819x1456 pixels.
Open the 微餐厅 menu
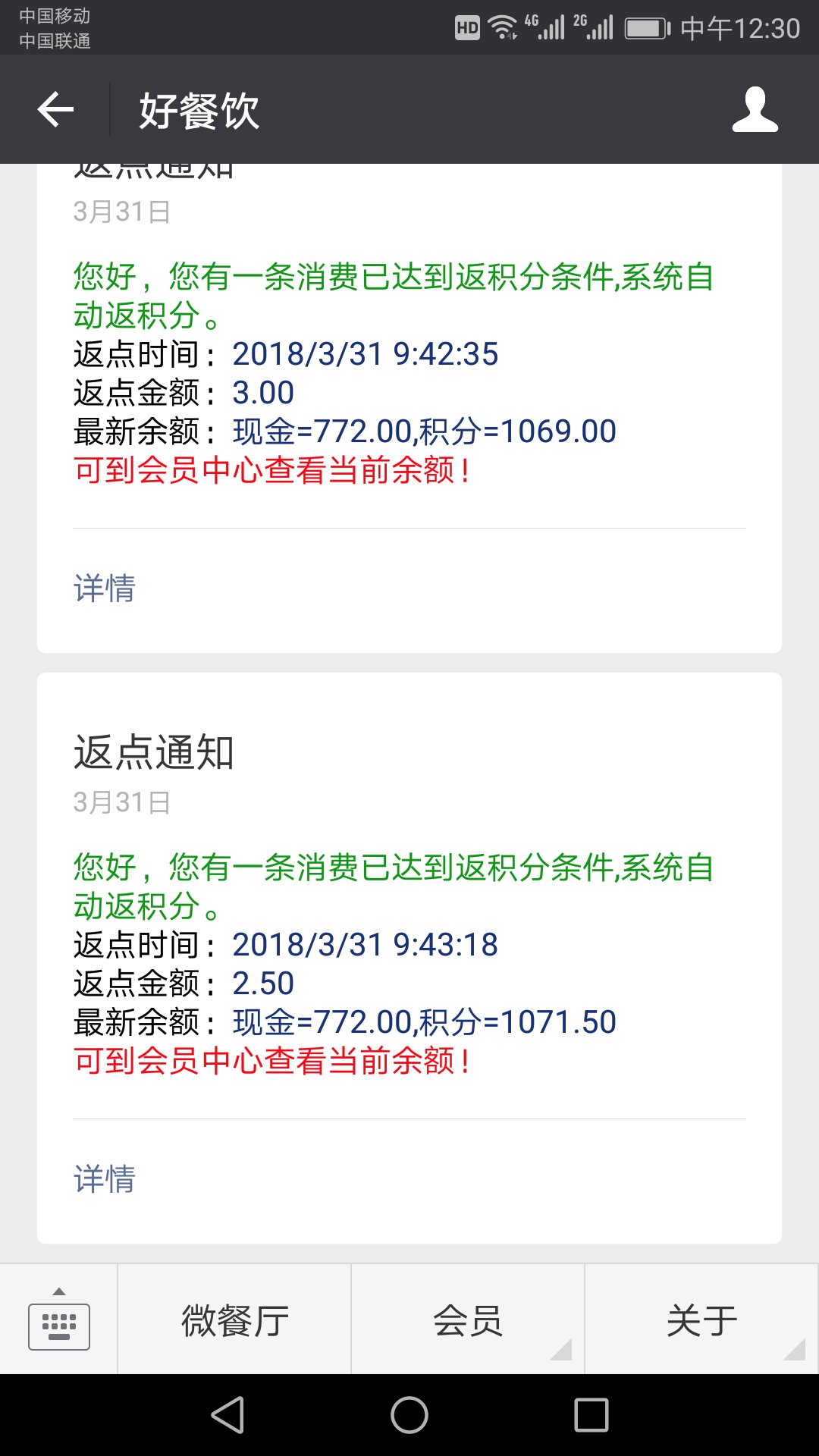[x=234, y=1319]
